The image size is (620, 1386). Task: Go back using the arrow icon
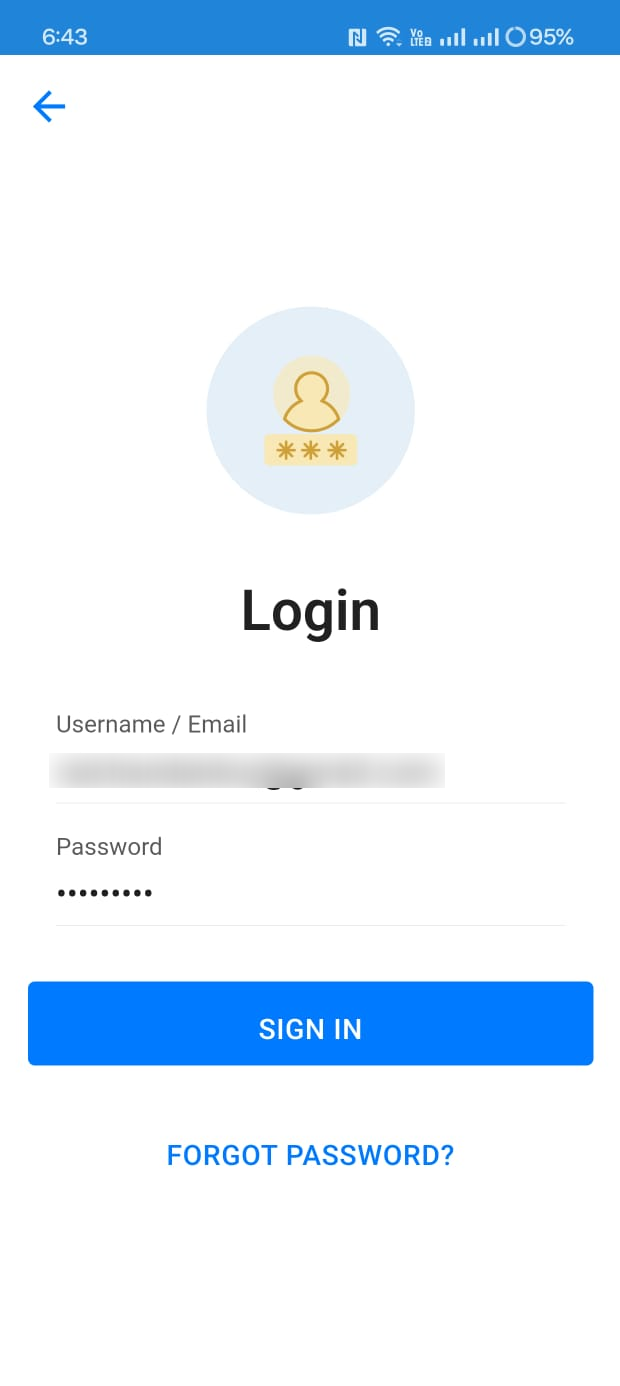tap(49, 106)
